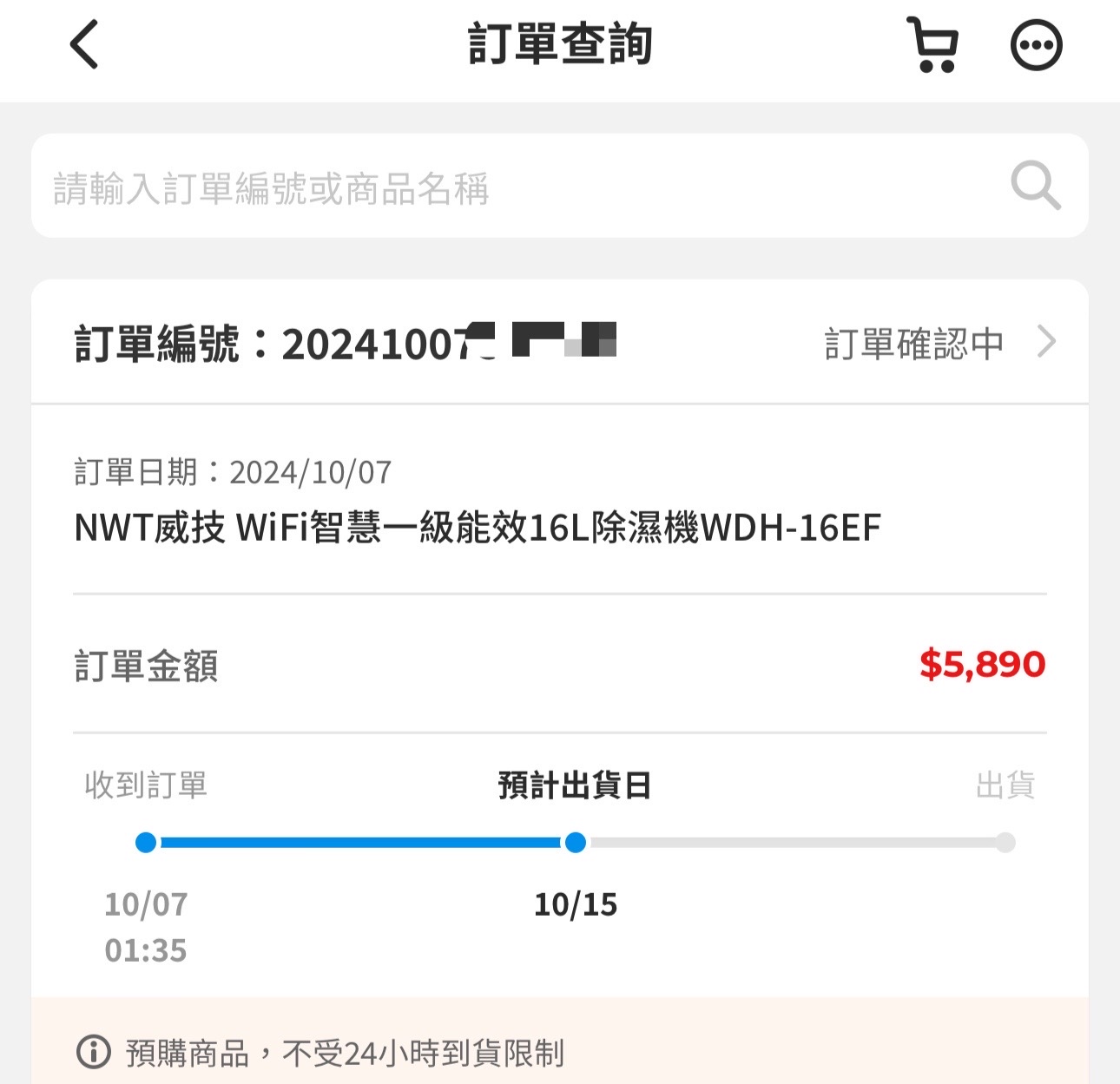Open order status 訂單確認中 details
Screen dimensions: 1120x1084
click(x=939, y=344)
